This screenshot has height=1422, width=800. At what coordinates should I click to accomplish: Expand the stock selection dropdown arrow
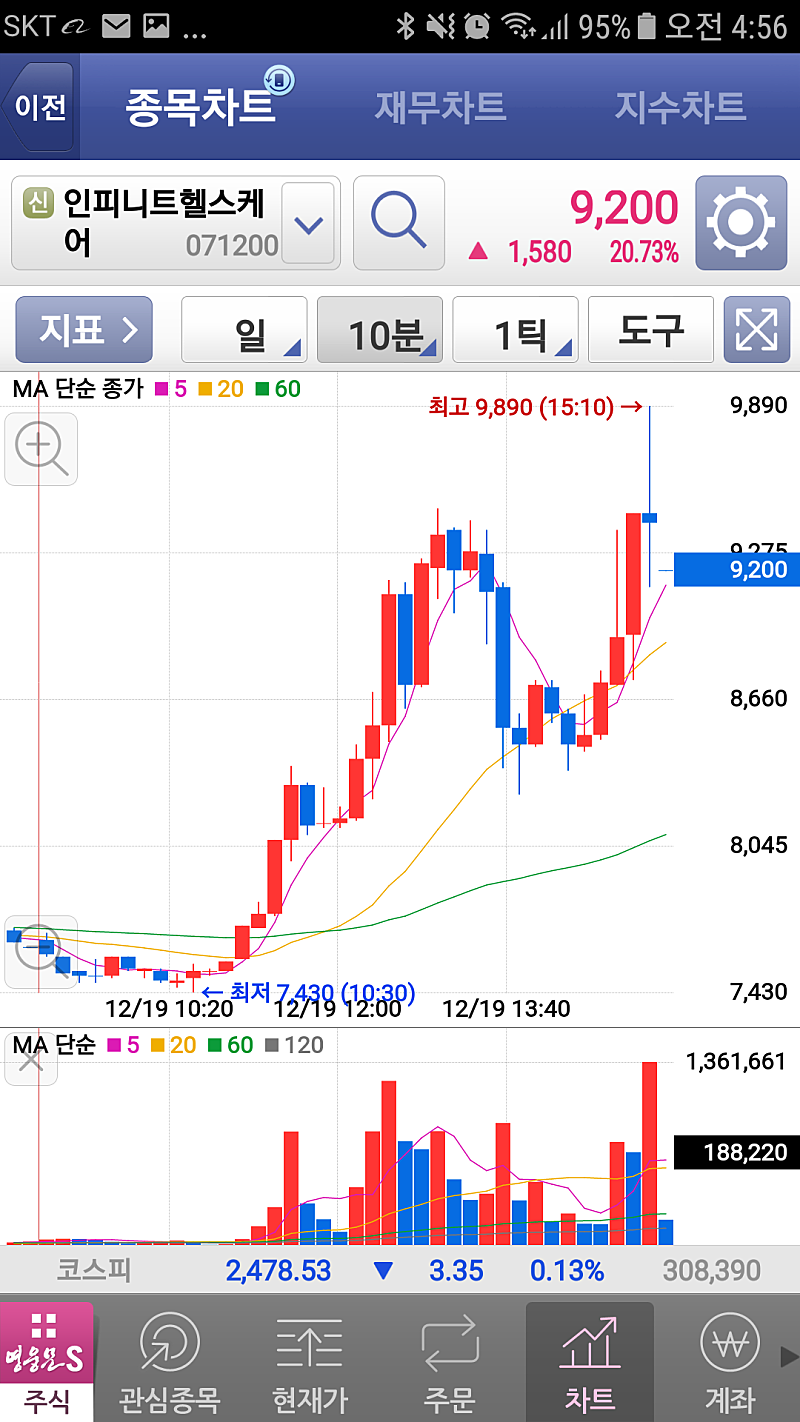click(309, 224)
